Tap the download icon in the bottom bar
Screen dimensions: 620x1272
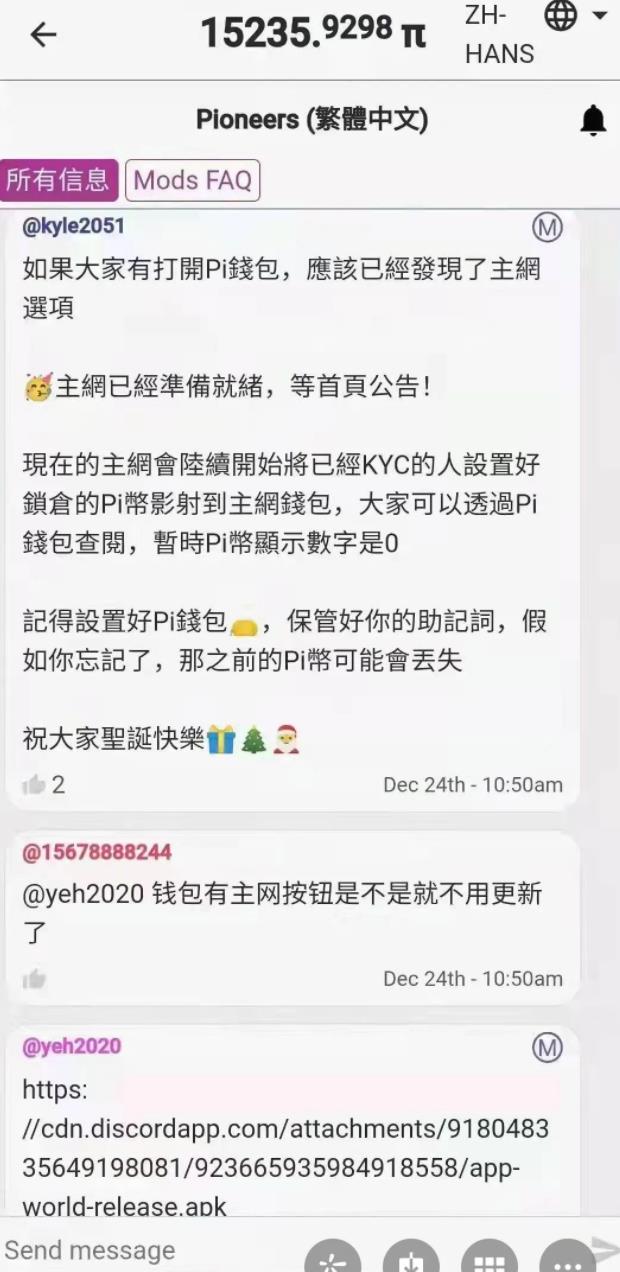point(411,1260)
